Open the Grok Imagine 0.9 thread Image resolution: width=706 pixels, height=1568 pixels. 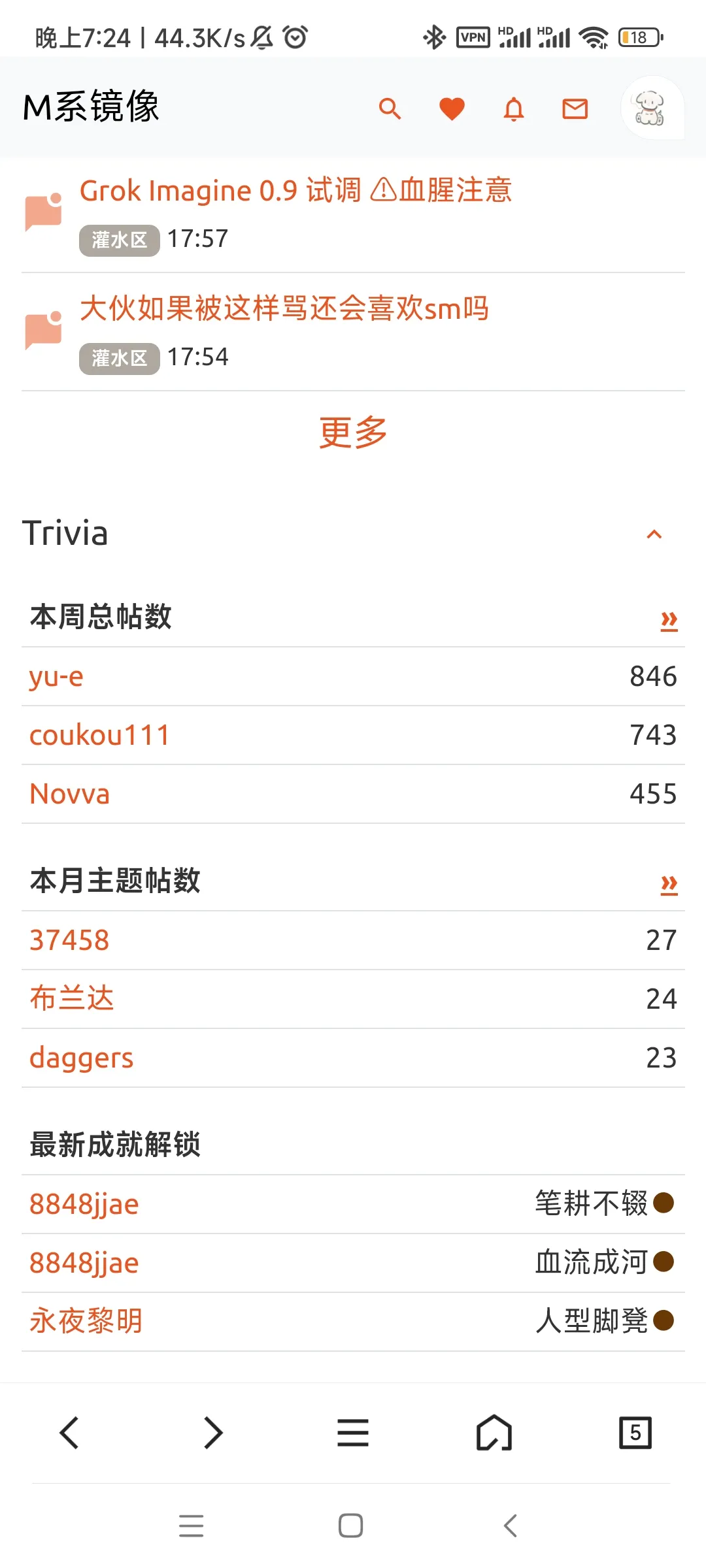point(295,191)
